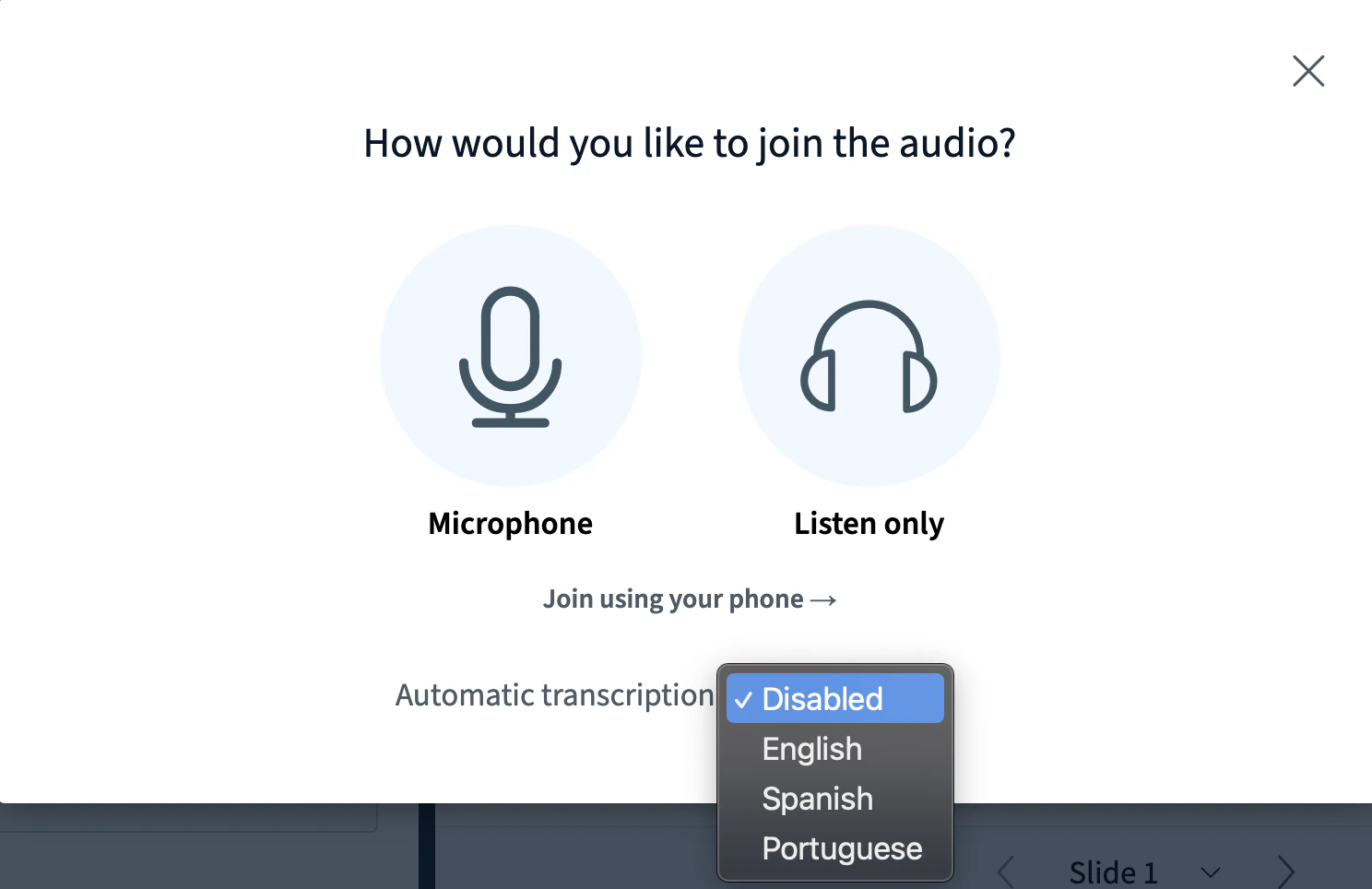Join audio as Listen only
The height and width of the screenshot is (889, 1372).
[x=869, y=357]
